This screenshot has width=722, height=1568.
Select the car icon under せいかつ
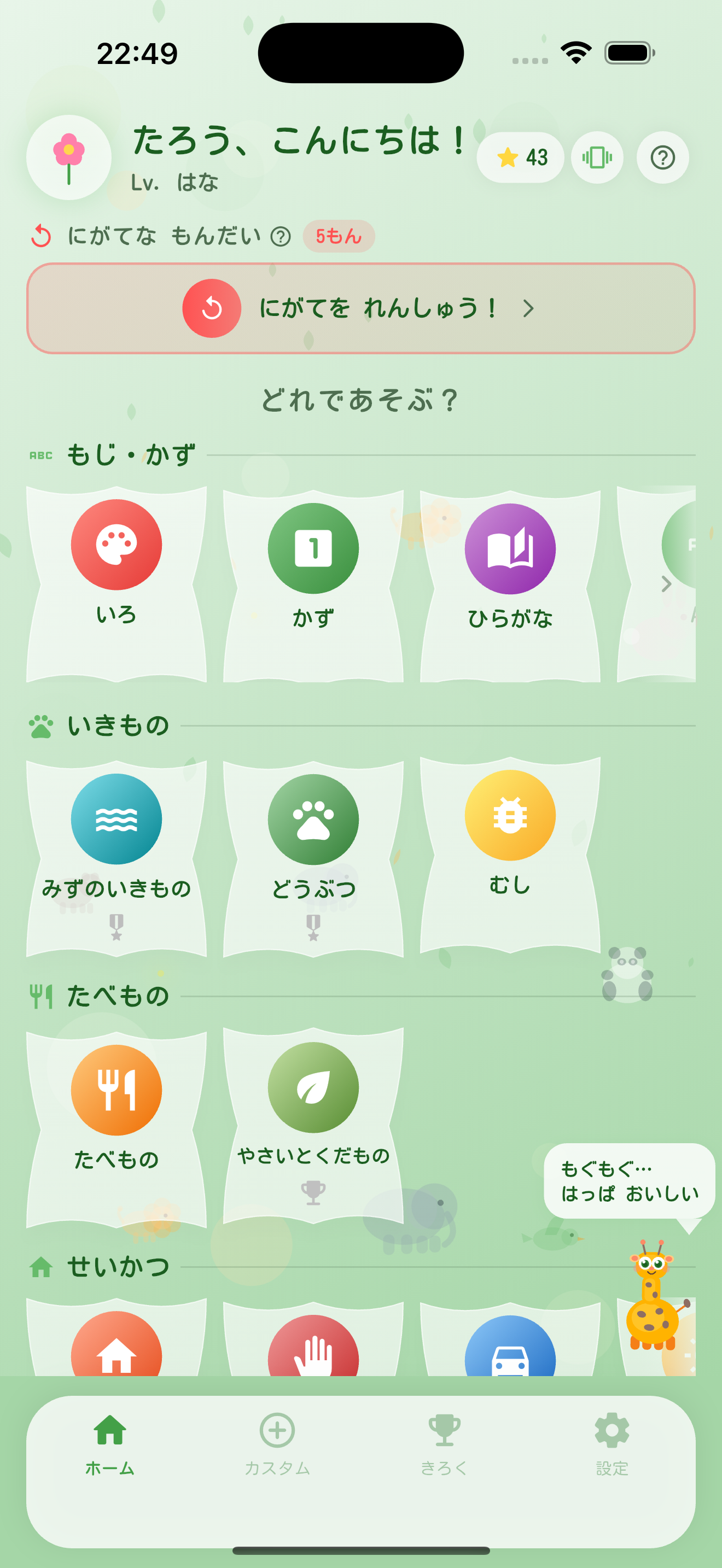pos(510,1358)
